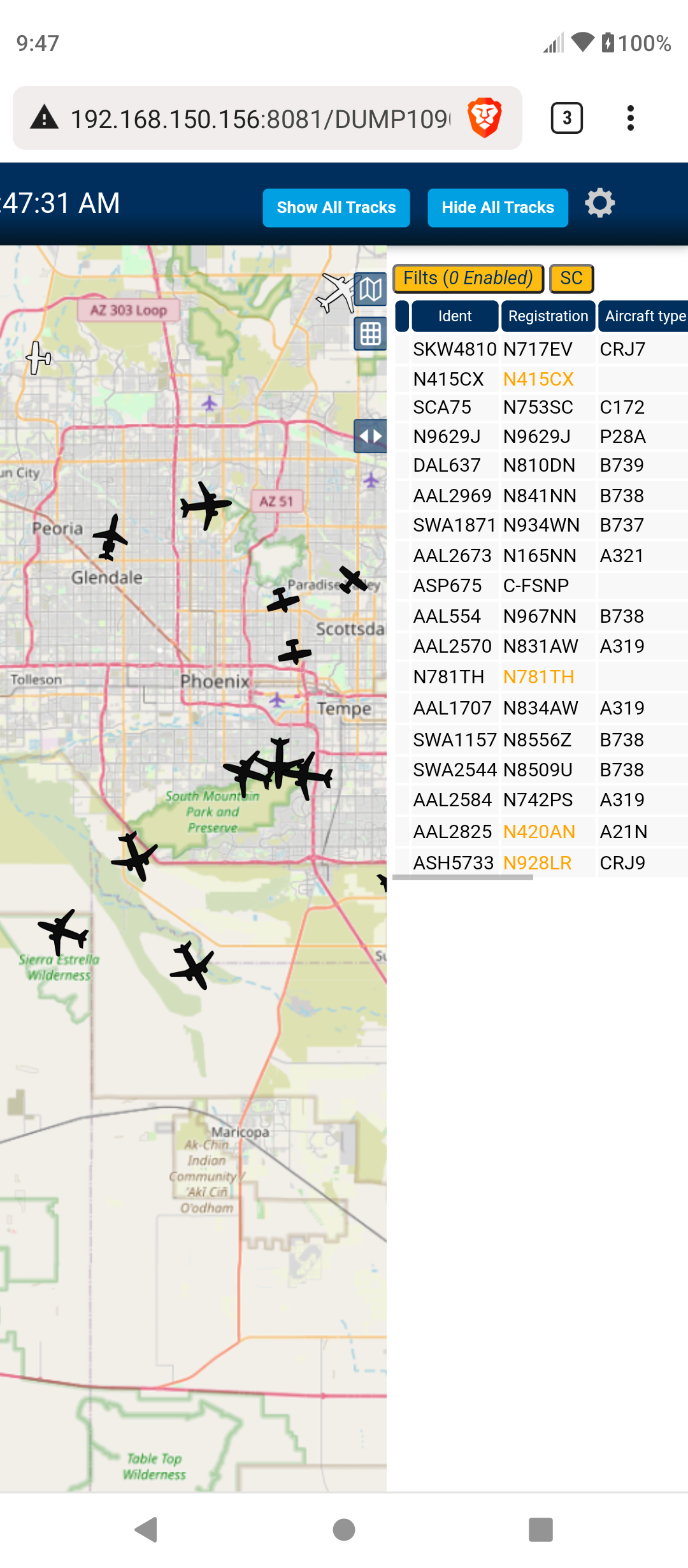Open the settings gear
688x1568 pixels.
point(599,203)
